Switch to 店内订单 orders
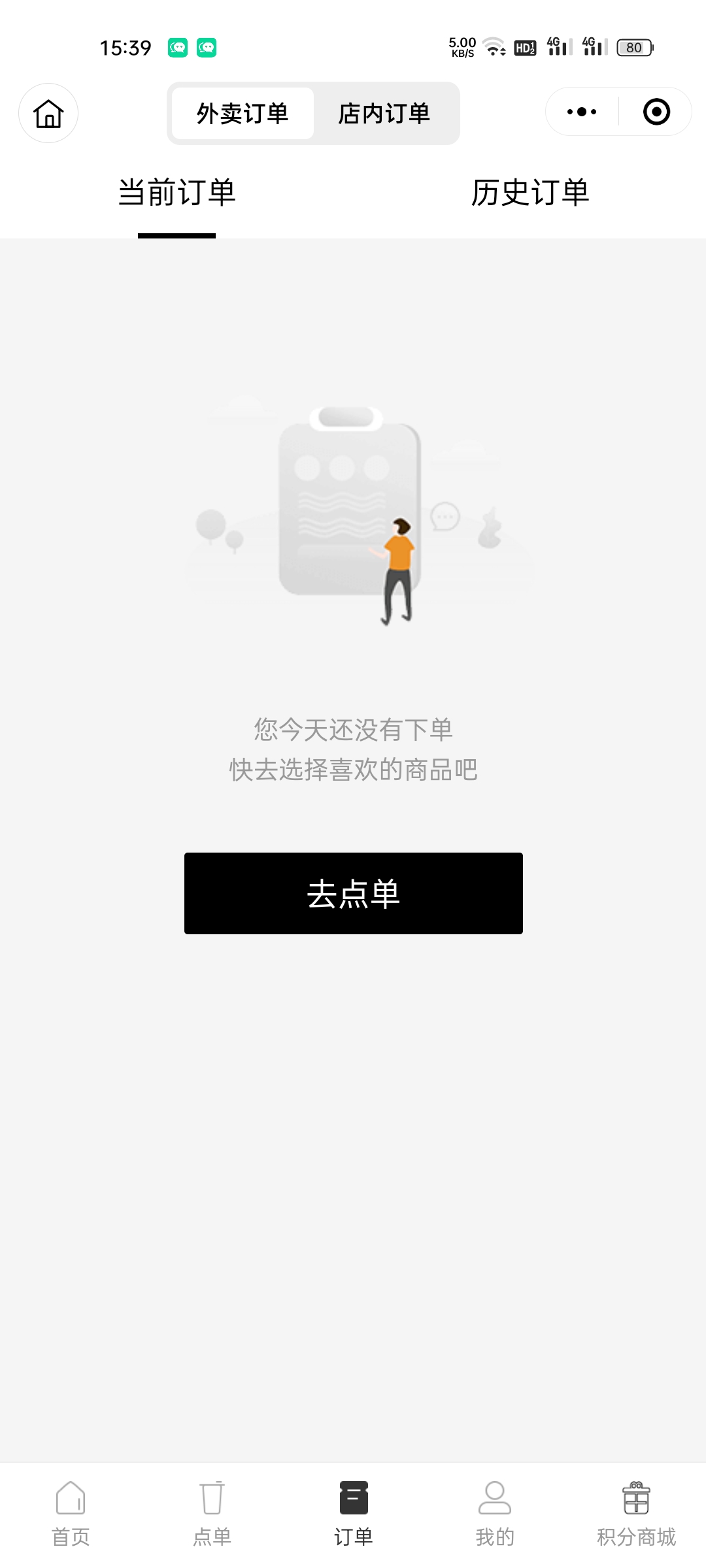 click(x=384, y=113)
